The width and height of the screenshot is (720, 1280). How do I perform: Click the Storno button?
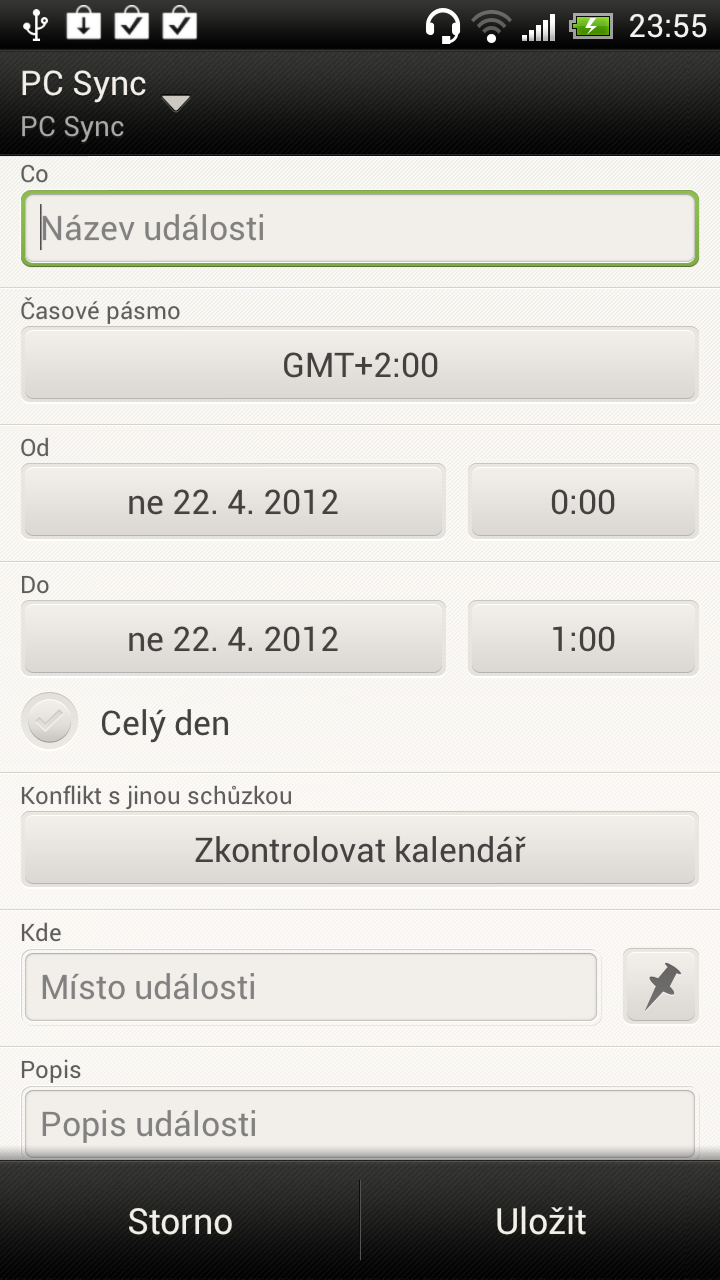coord(180,1221)
